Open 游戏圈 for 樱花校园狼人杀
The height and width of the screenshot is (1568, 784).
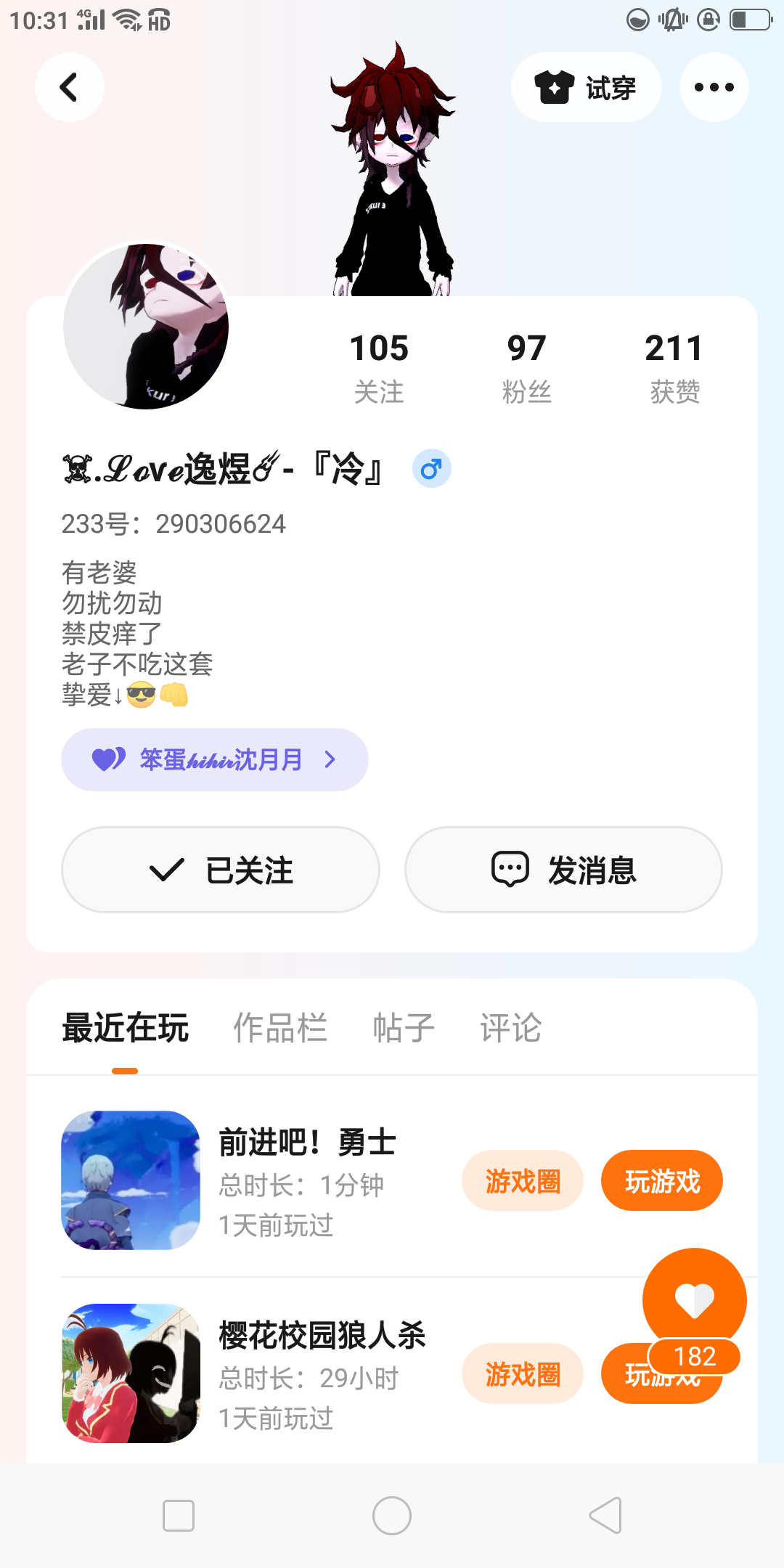pos(522,1373)
